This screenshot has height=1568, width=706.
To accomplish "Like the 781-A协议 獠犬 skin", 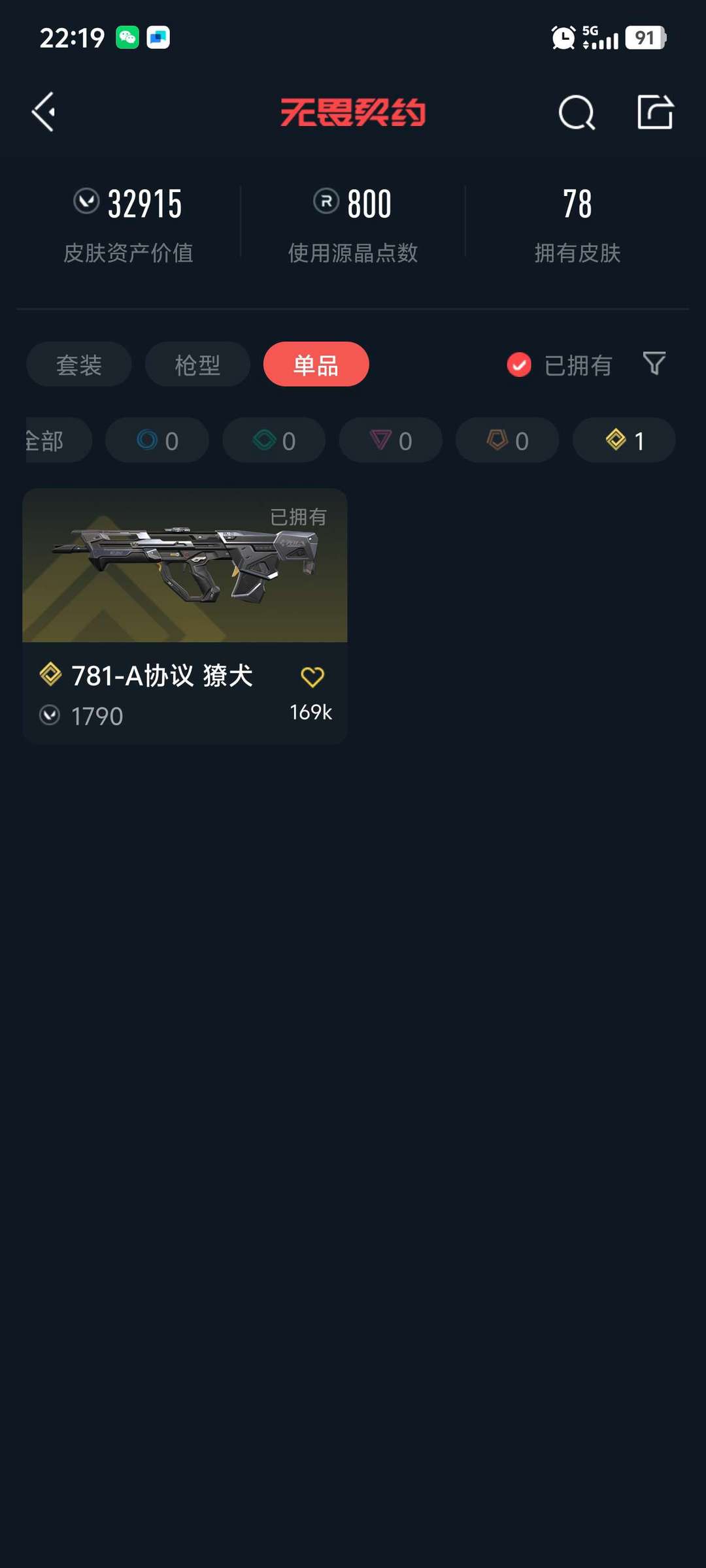I will [x=312, y=677].
